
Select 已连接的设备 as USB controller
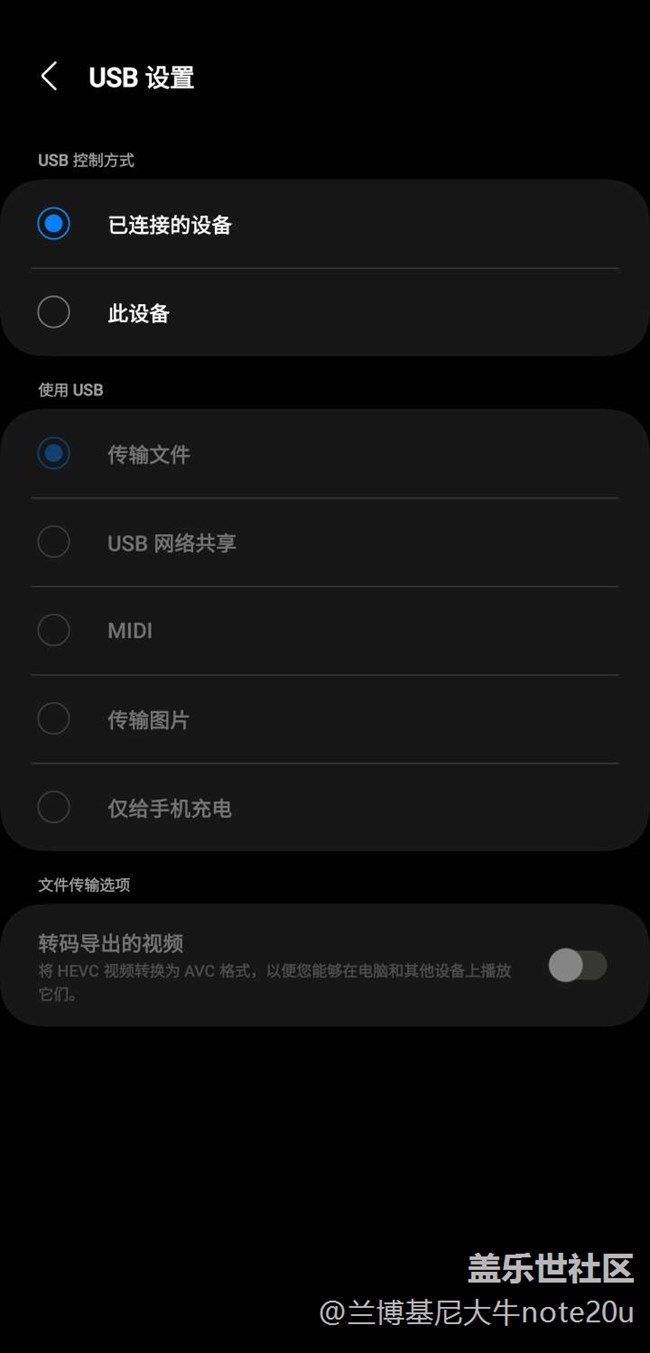tap(54, 224)
